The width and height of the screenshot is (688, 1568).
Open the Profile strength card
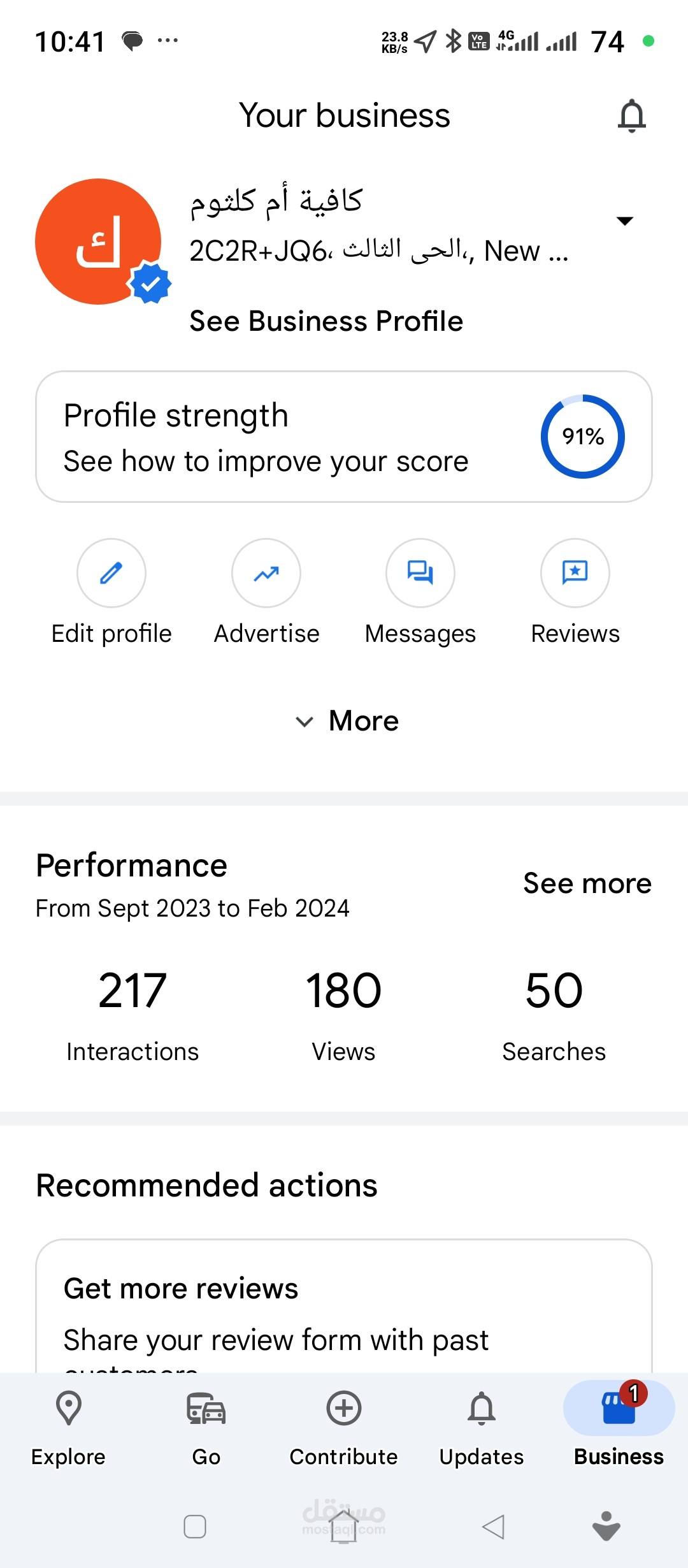coord(344,437)
